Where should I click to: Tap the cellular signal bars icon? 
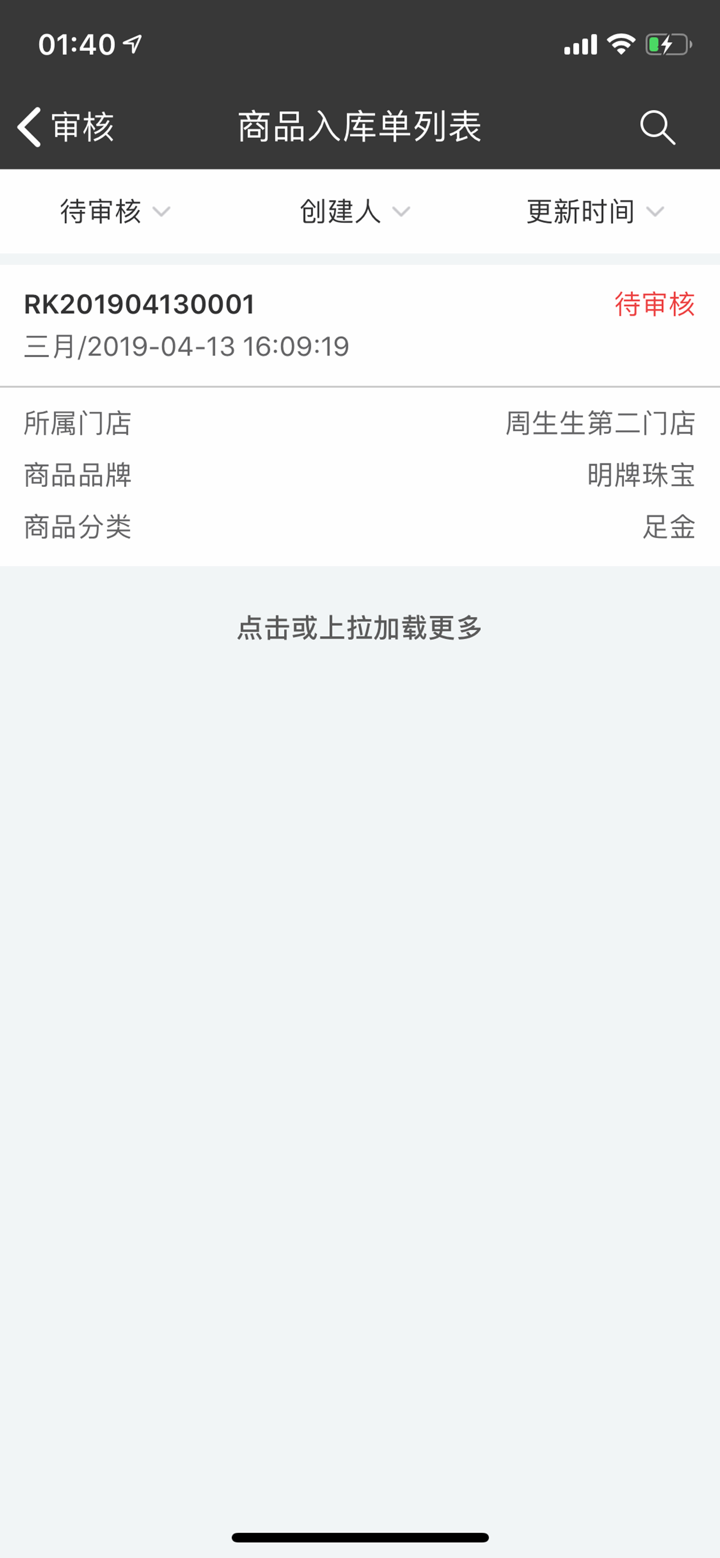[x=580, y=43]
